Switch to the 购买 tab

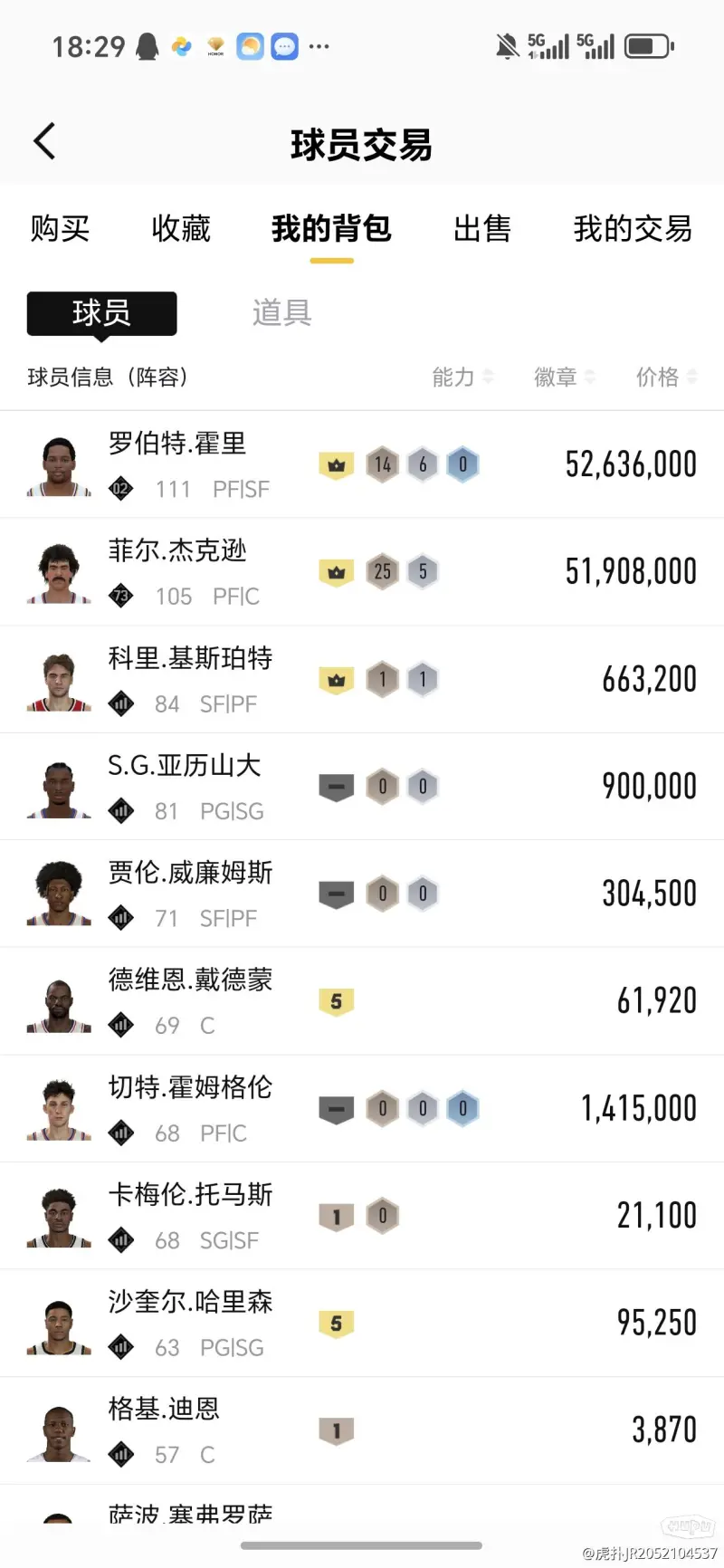[60, 229]
